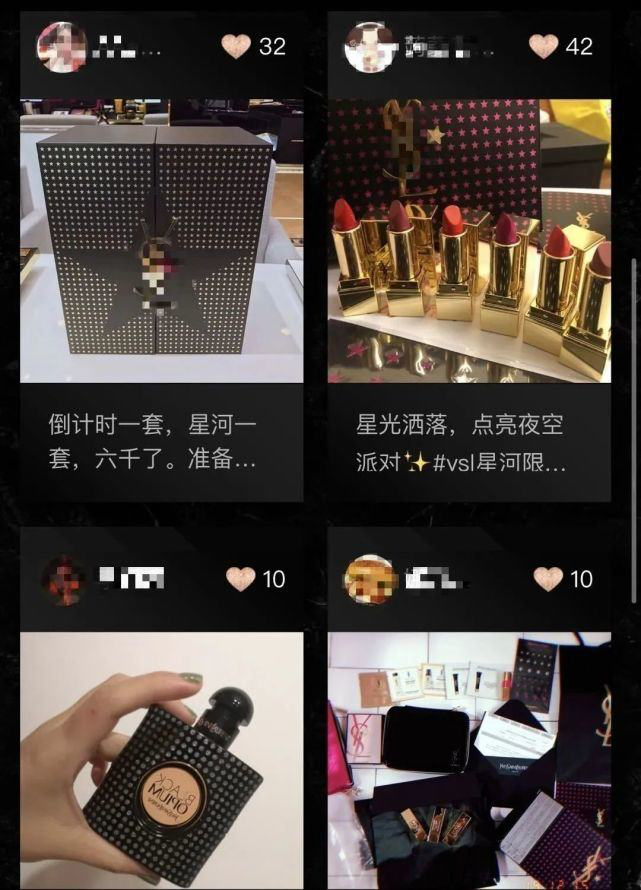This screenshot has width=641, height=890.
Task: Like the Black Opium perfume post
Action: coord(240,579)
